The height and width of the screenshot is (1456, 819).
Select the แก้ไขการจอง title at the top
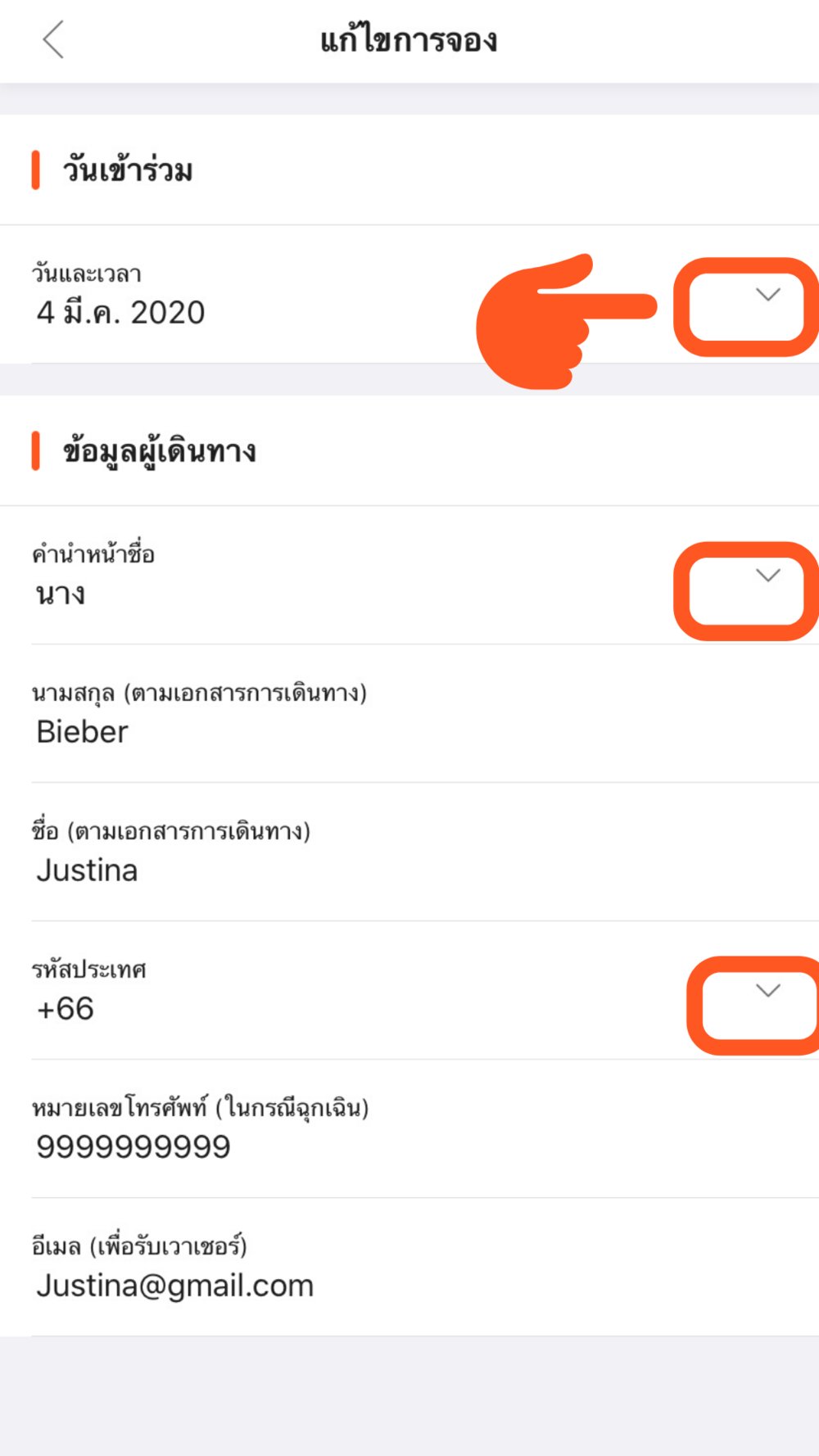pos(408,38)
